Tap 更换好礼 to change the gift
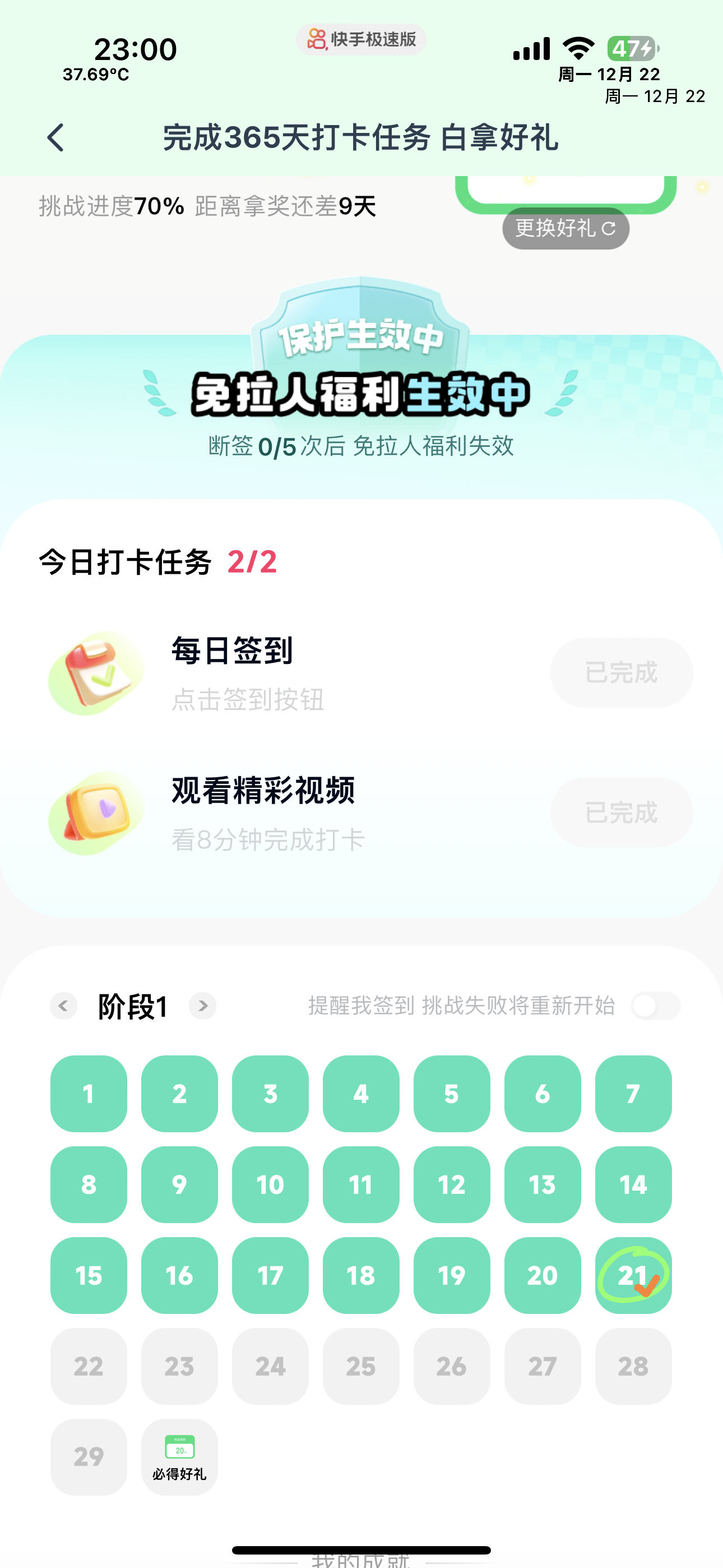Viewport: 723px width, 1568px height. (x=566, y=228)
